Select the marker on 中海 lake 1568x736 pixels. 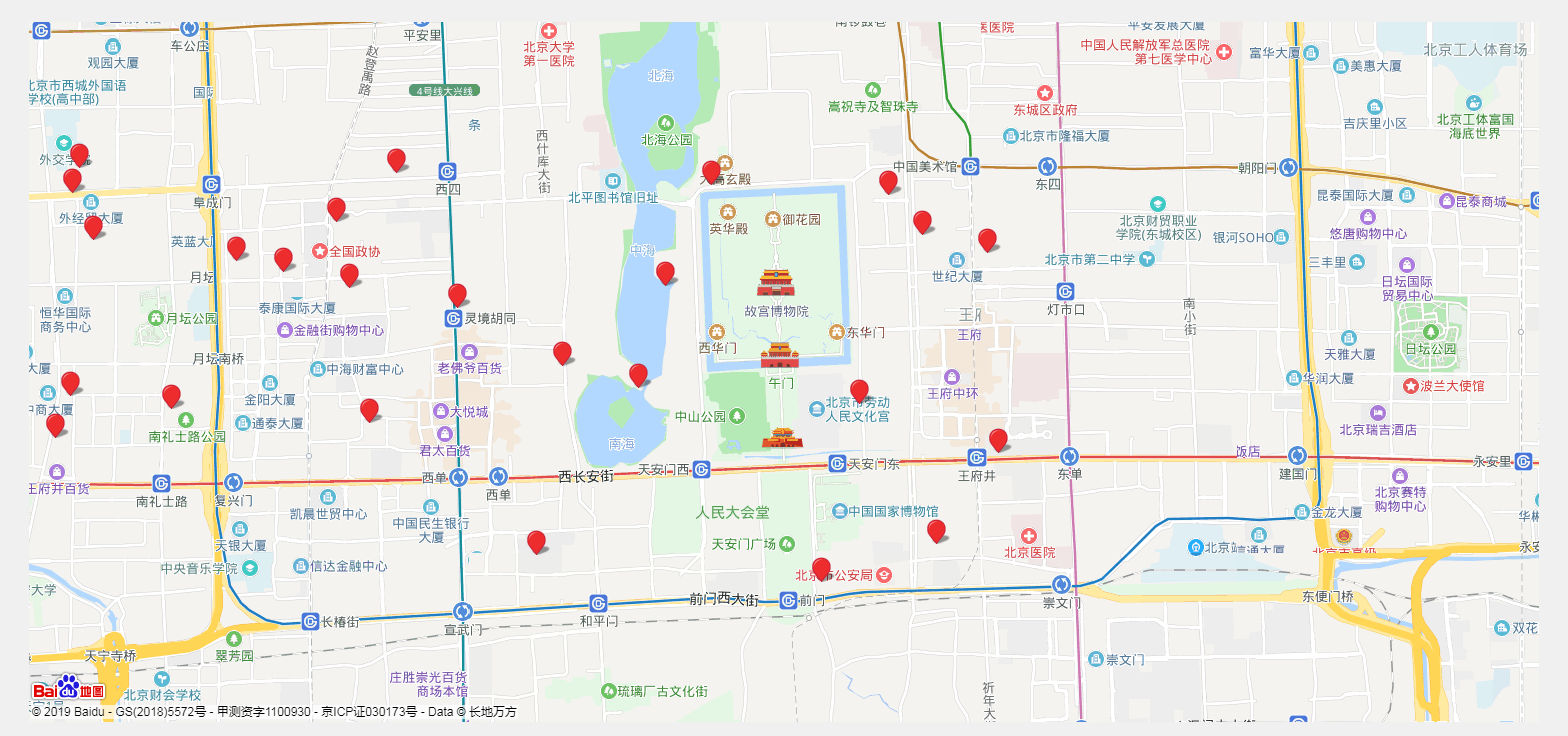(x=665, y=272)
